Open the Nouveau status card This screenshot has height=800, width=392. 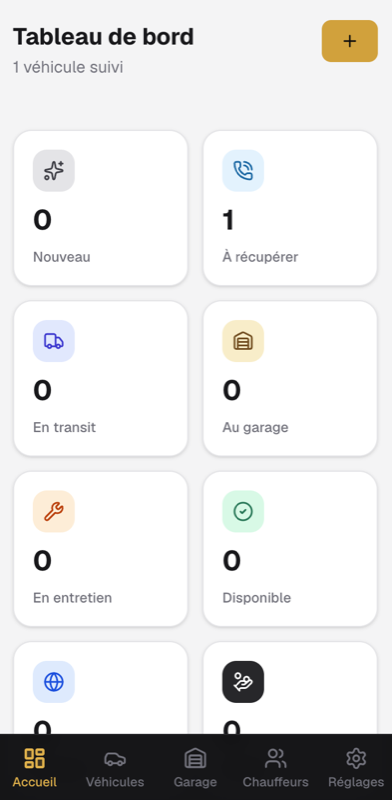(101, 208)
